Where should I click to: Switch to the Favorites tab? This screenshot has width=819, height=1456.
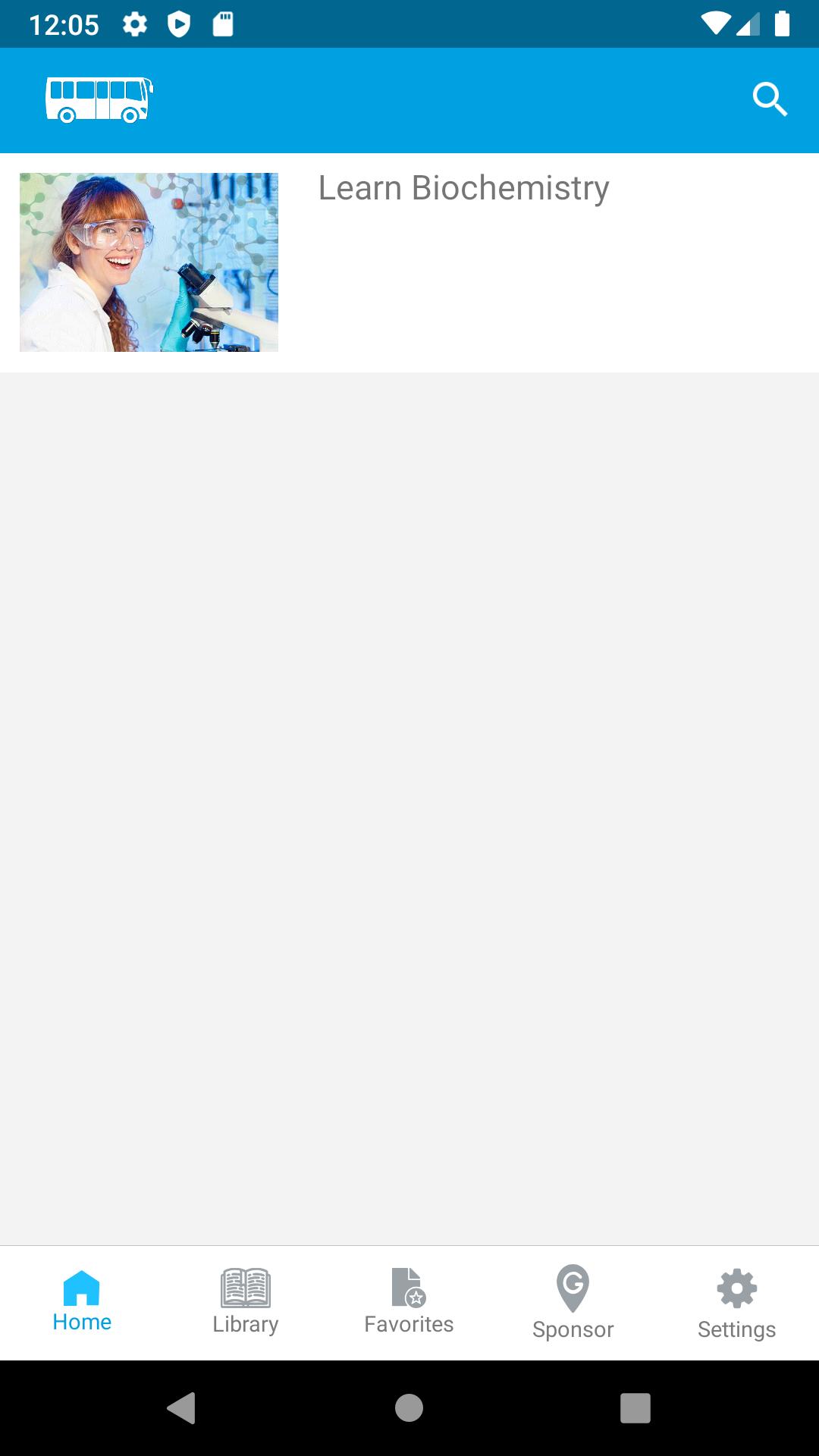click(409, 1301)
